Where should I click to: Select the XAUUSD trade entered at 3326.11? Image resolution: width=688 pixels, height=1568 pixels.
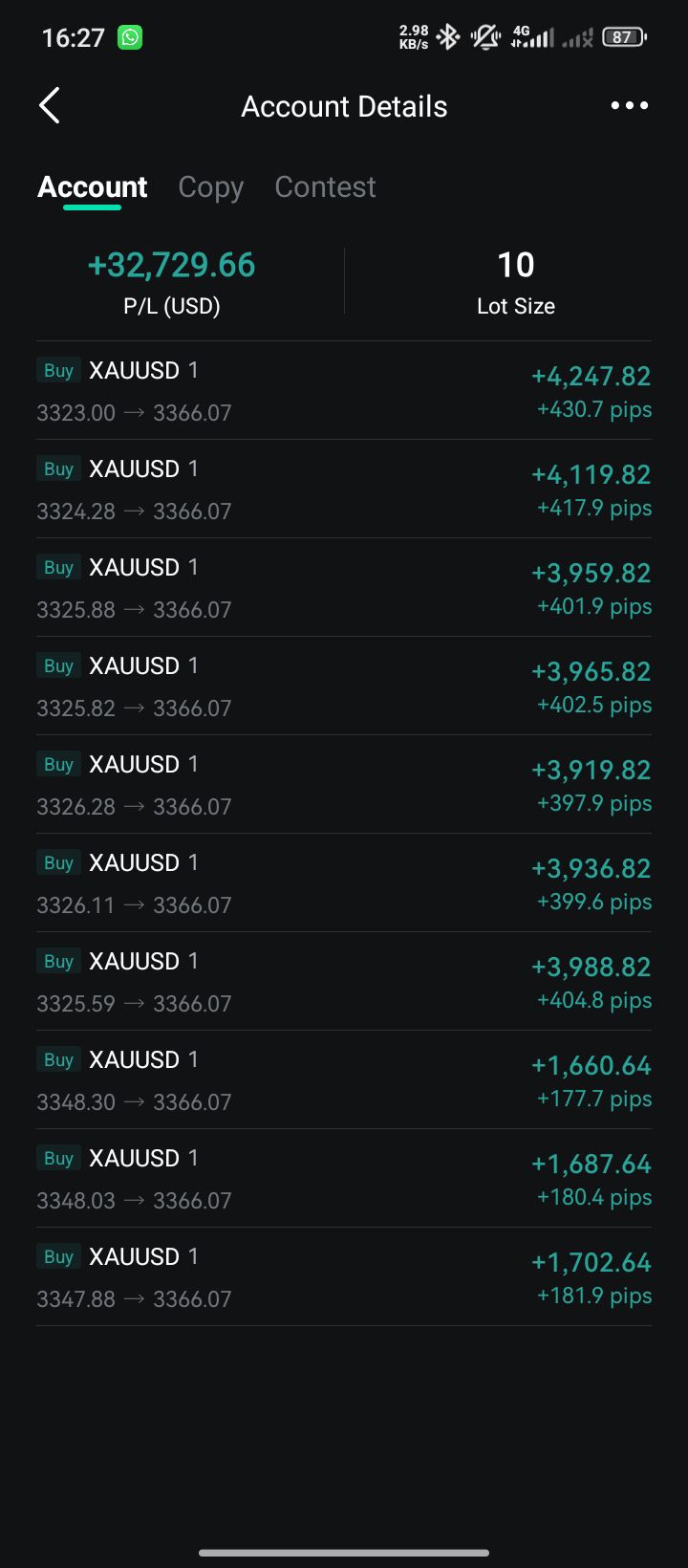pos(344,883)
